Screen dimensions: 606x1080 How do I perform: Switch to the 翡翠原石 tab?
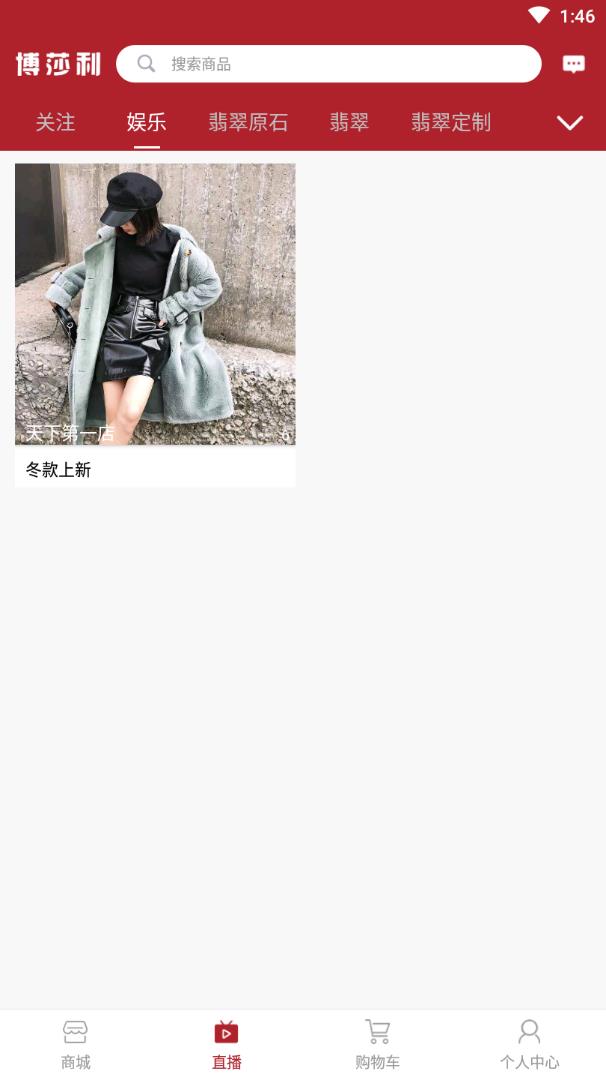tap(248, 123)
